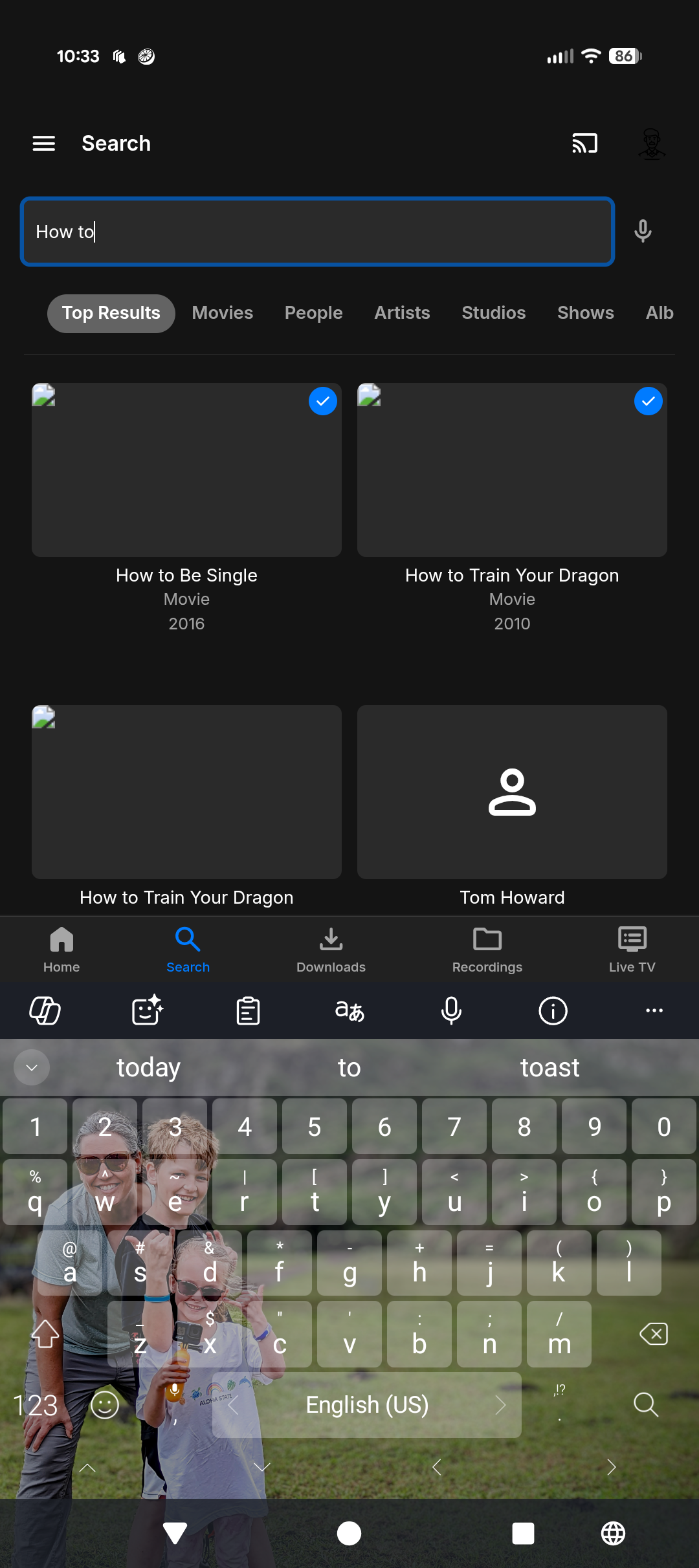The width and height of the screenshot is (699, 1568).
Task: Open the hamburger navigation menu
Action: coord(44,143)
